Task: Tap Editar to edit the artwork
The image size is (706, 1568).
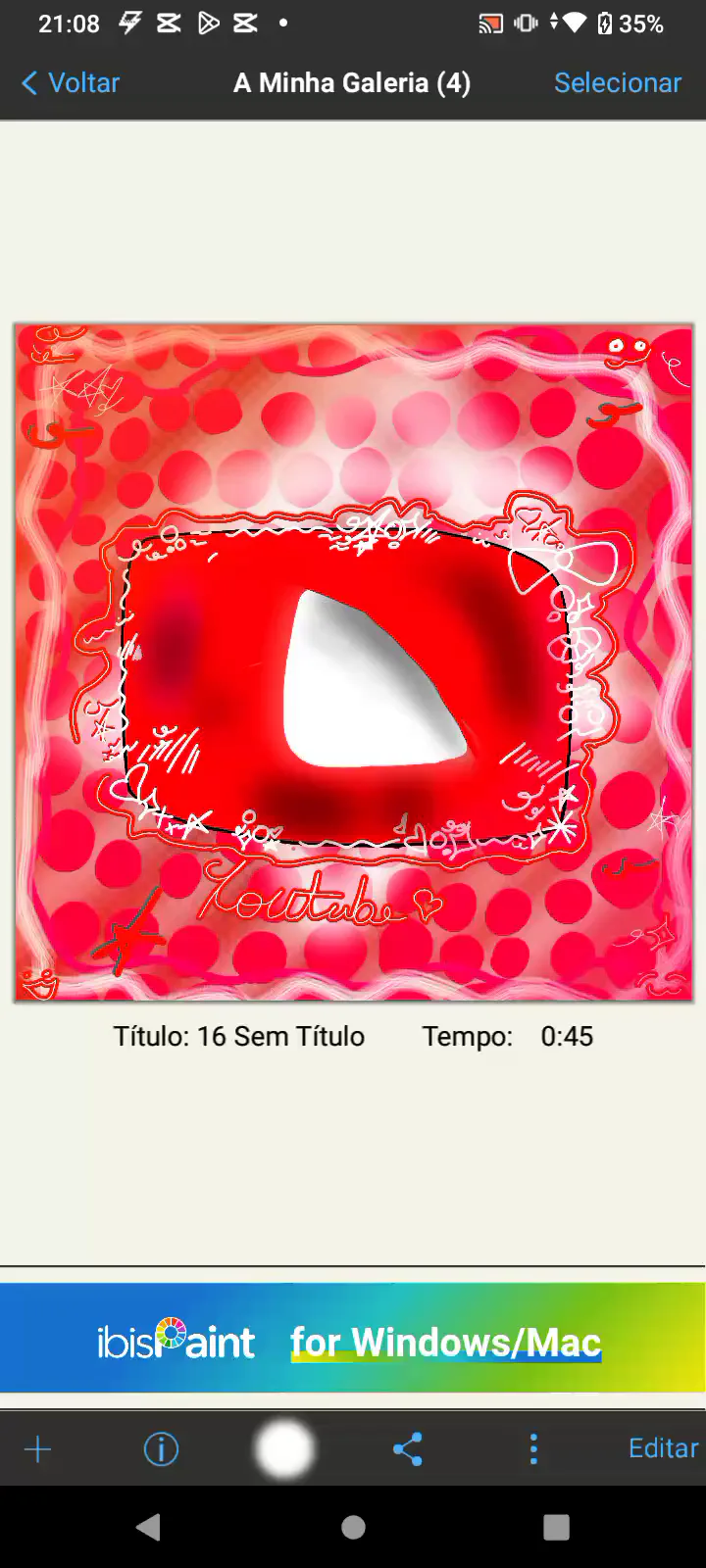Action: tap(663, 1448)
